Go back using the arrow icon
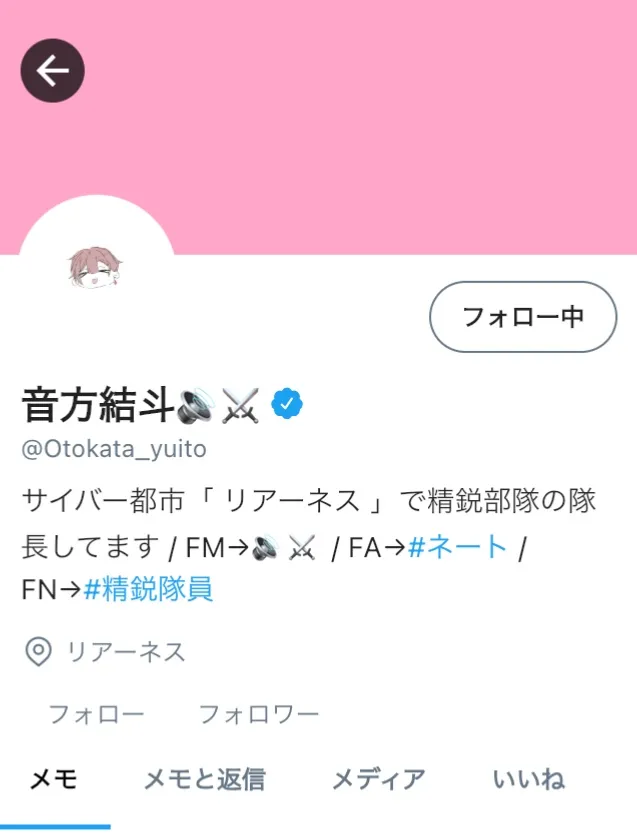637x833 pixels. [52, 71]
